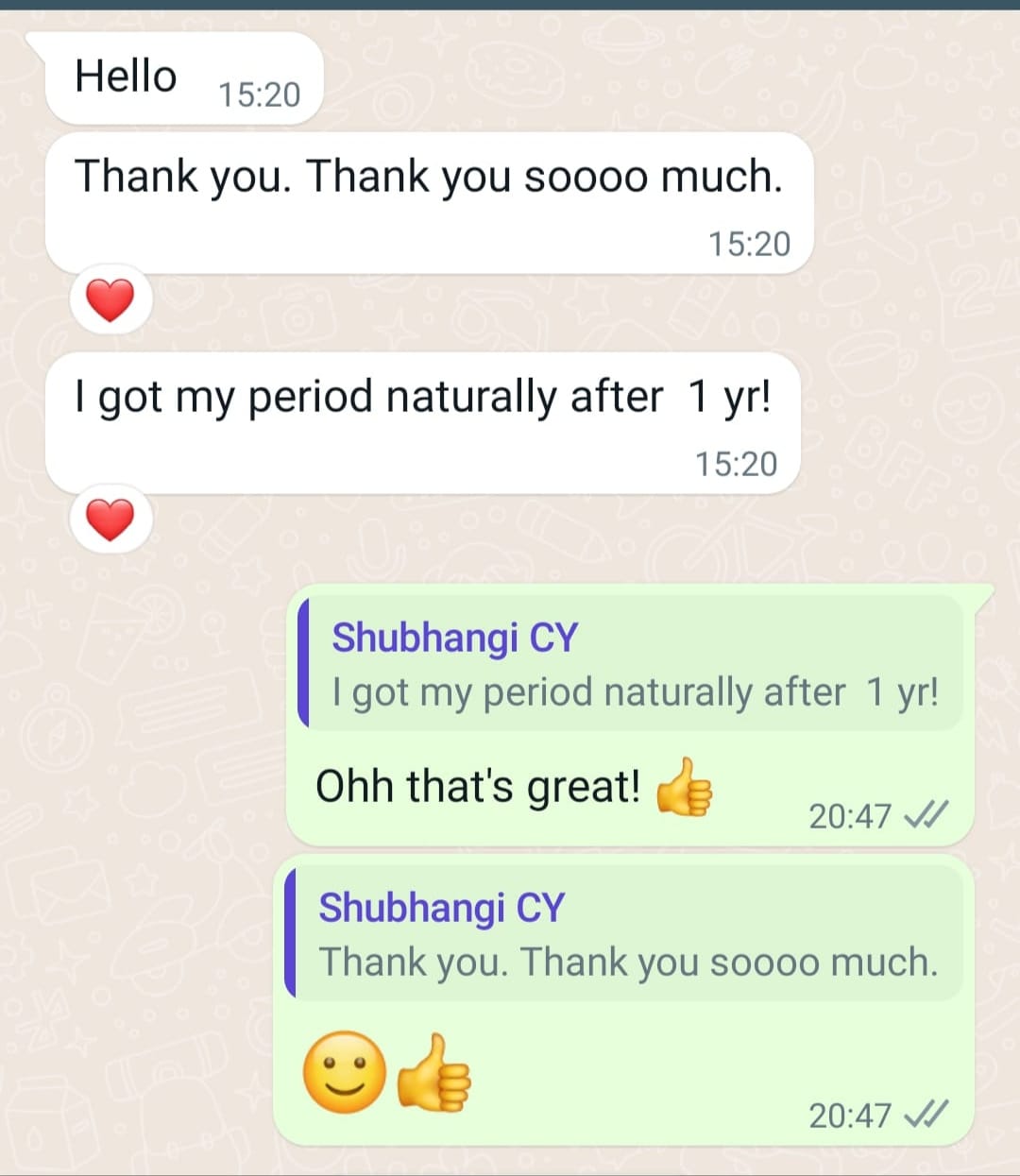Open heart reaction under 'Thank you sooo much' message
This screenshot has width=1020, height=1176.
(110, 300)
